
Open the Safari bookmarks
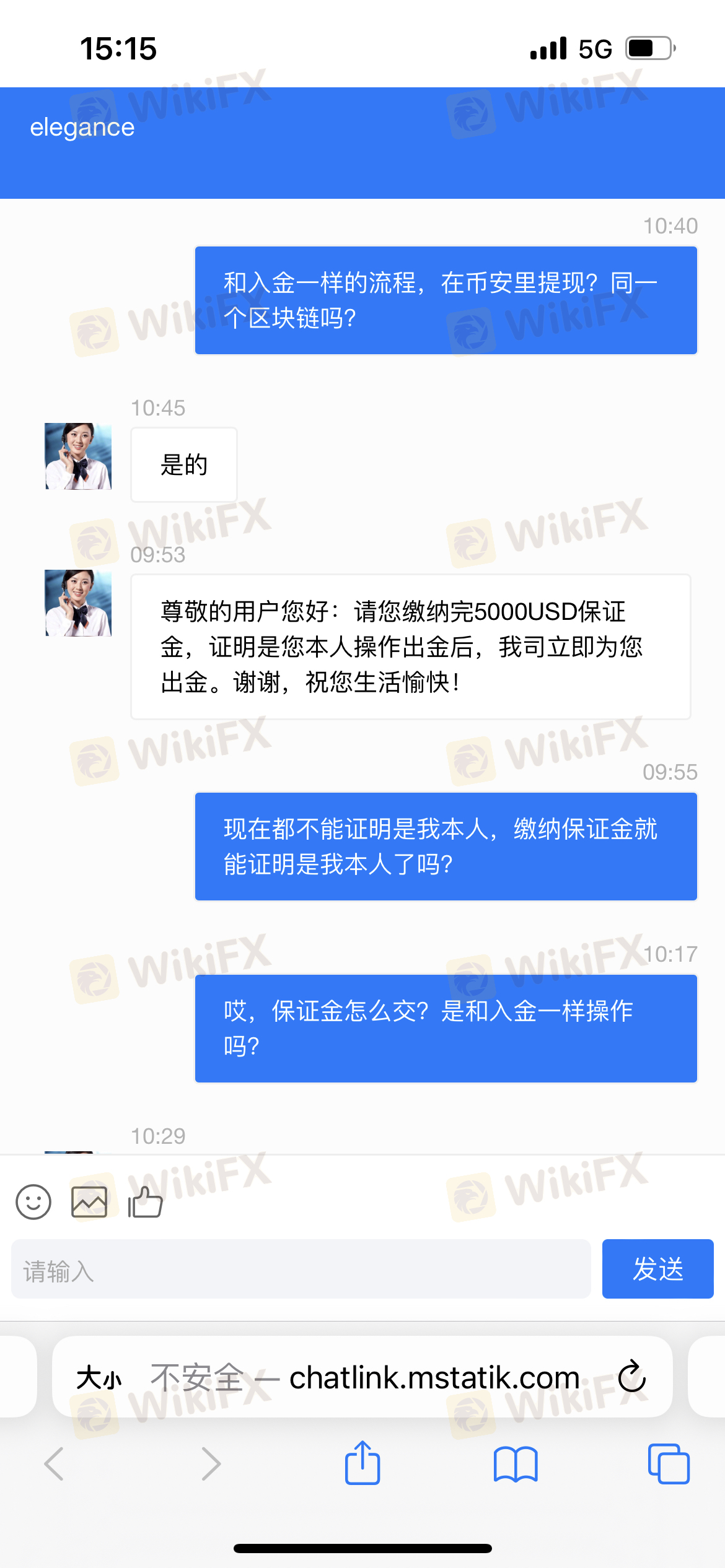516,1464
